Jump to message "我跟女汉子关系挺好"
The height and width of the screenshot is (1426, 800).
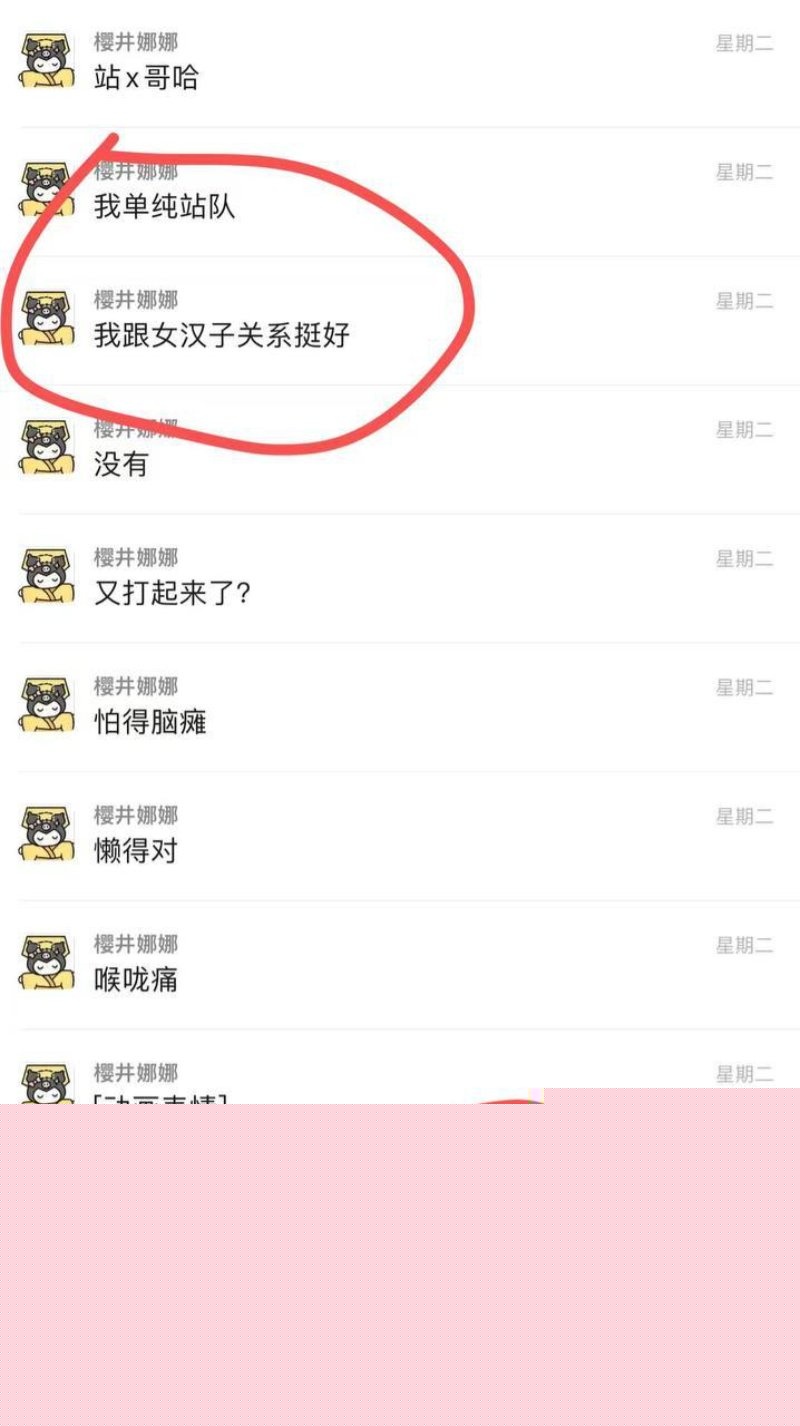[x=221, y=335]
